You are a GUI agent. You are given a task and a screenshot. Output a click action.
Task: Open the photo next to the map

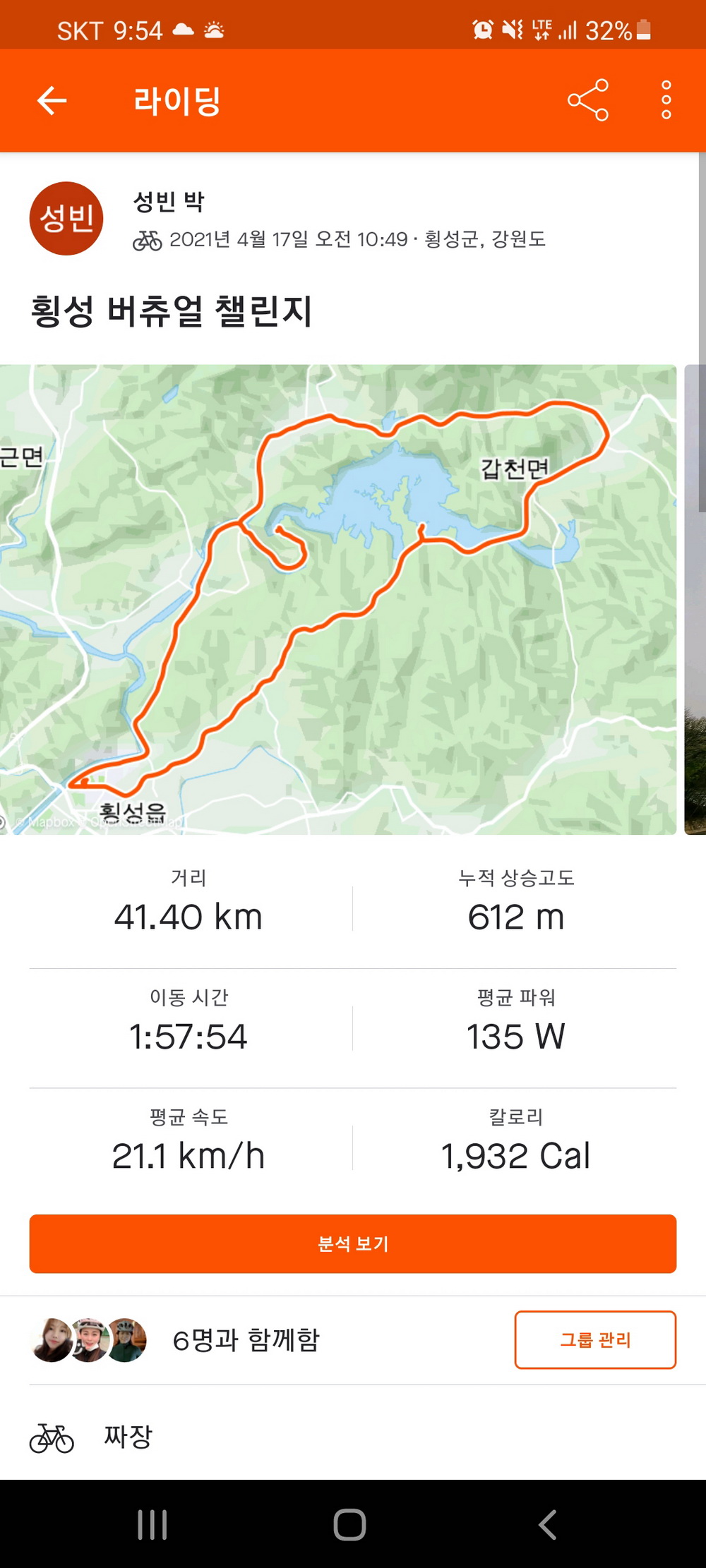695,600
